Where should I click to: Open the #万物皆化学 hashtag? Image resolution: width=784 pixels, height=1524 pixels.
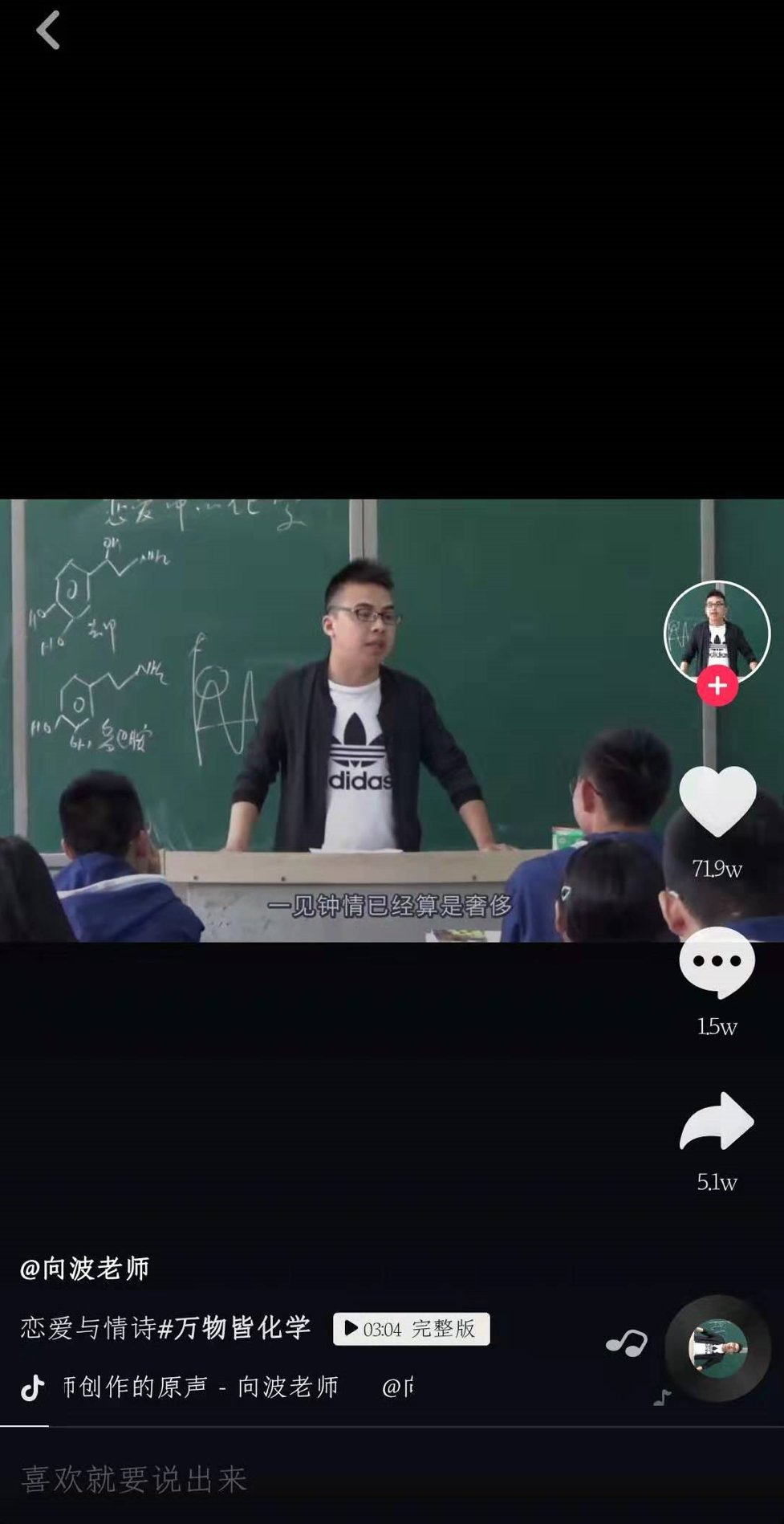coord(234,1328)
